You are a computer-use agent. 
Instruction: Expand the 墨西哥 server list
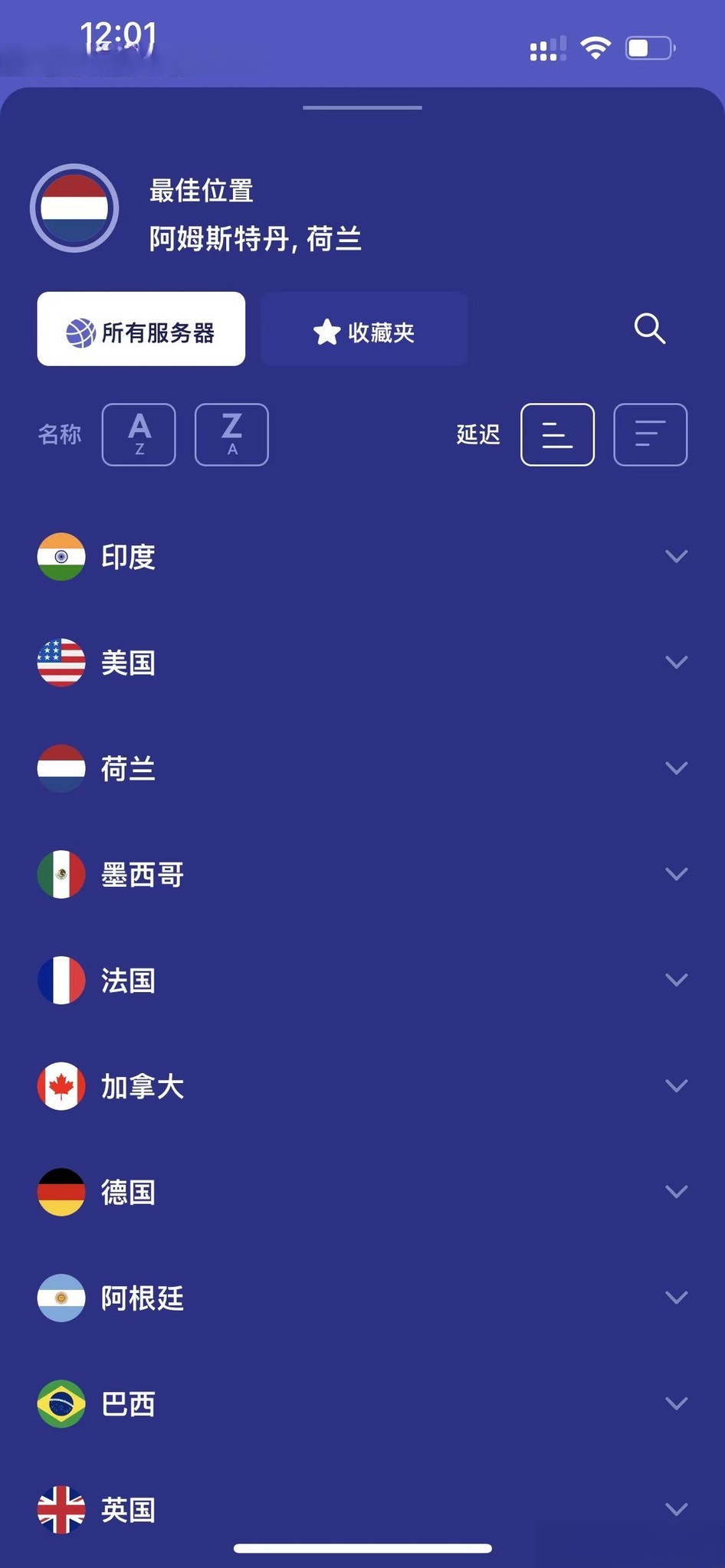coord(675,873)
